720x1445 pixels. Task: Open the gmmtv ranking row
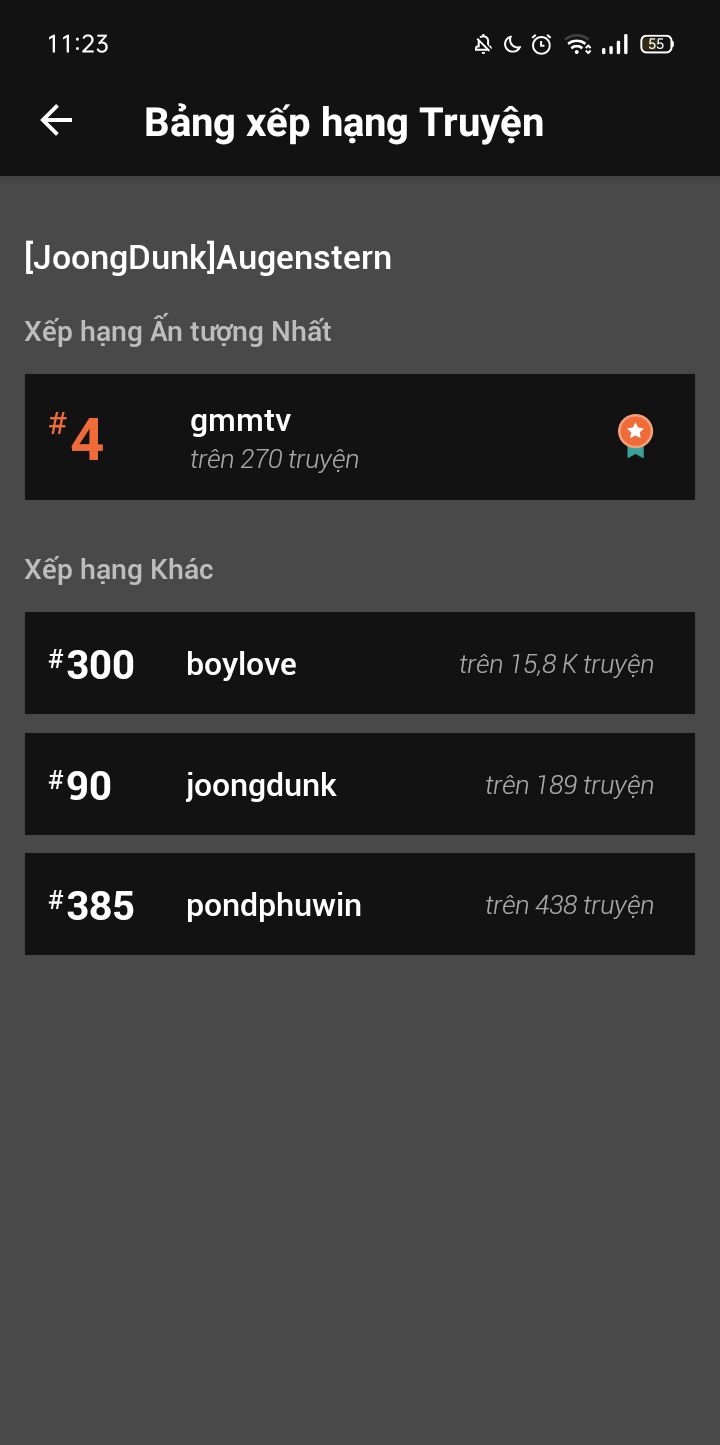coord(360,437)
